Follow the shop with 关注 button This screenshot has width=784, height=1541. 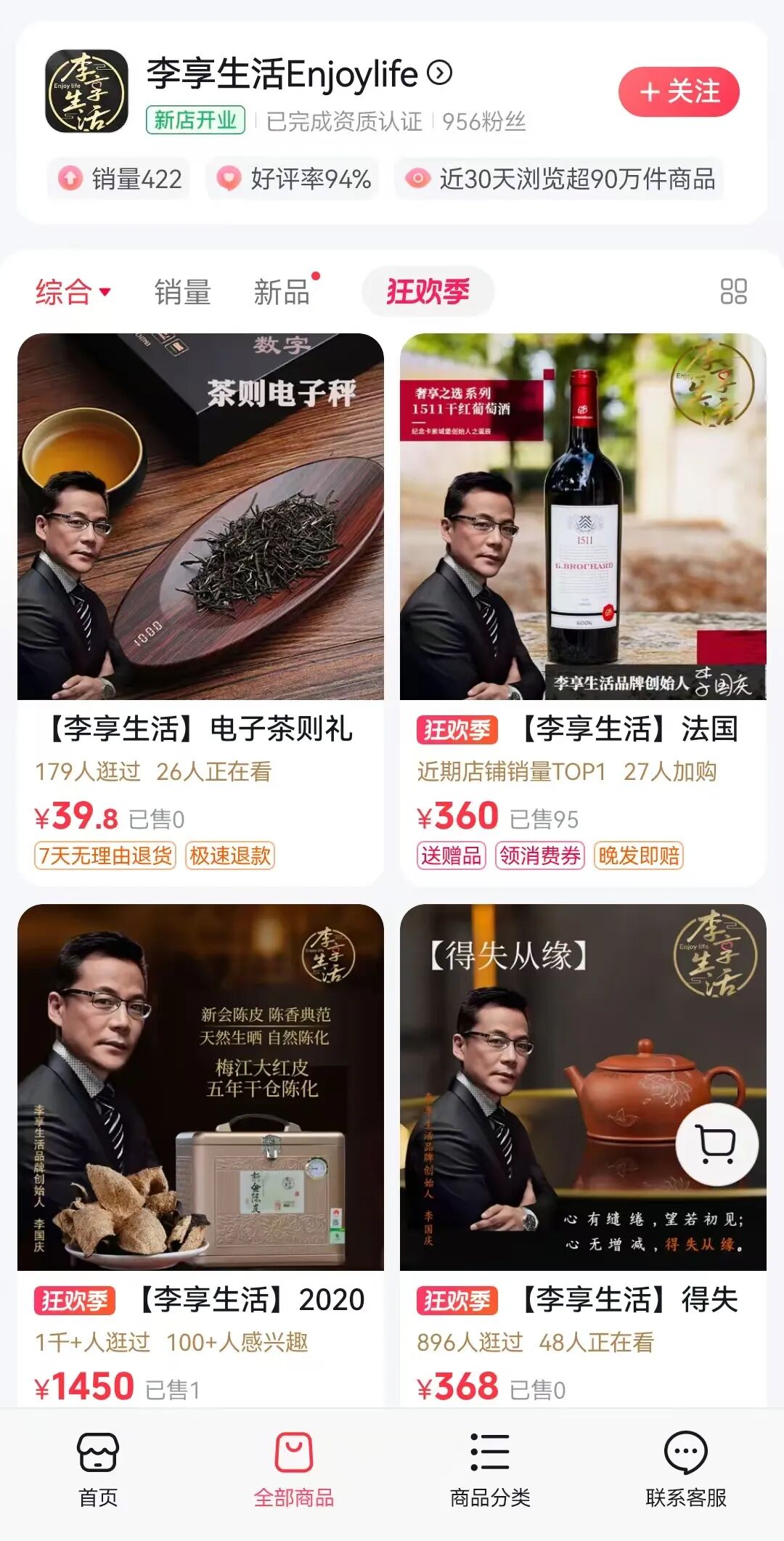[x=679, y=92]
